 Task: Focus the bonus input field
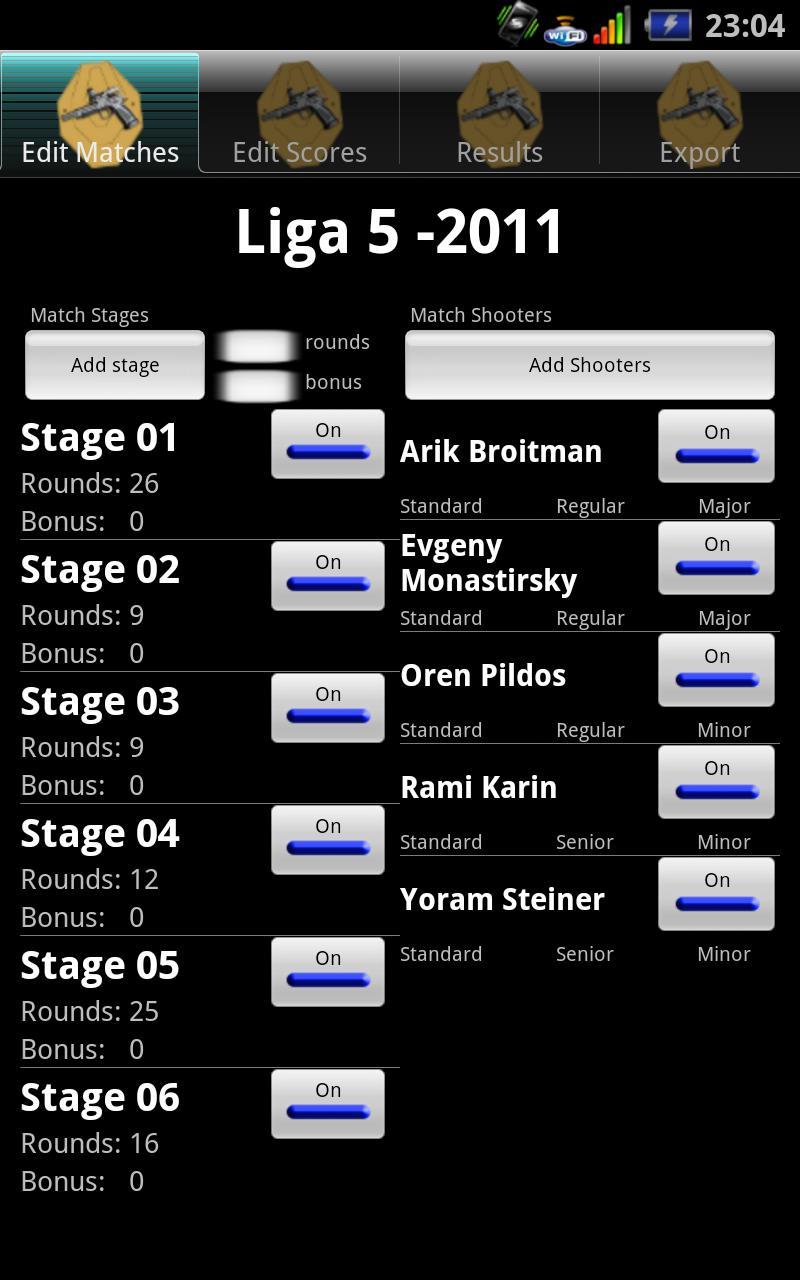coord(257,385)
